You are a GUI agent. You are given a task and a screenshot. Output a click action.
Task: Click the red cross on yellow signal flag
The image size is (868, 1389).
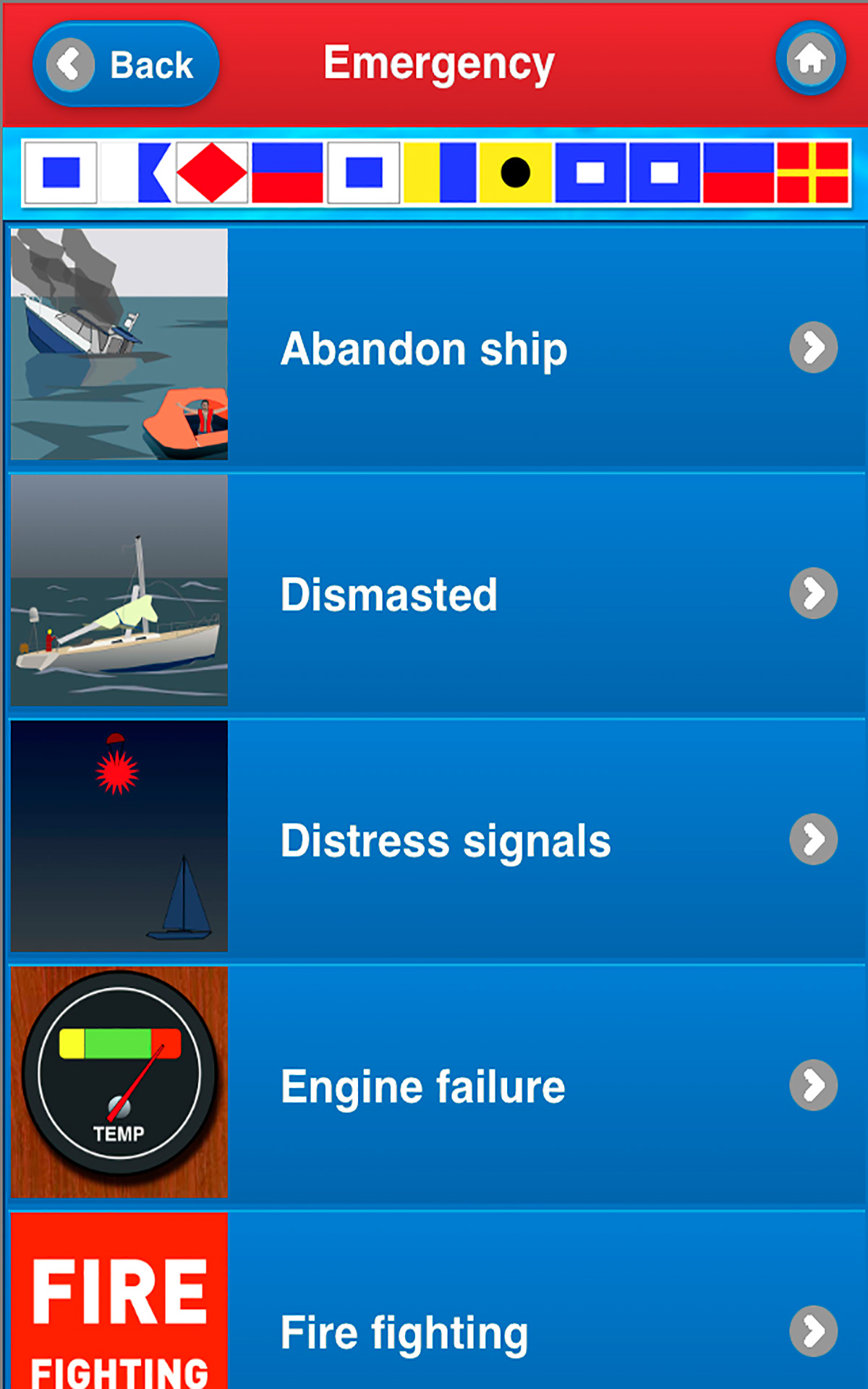click(810, 174)
